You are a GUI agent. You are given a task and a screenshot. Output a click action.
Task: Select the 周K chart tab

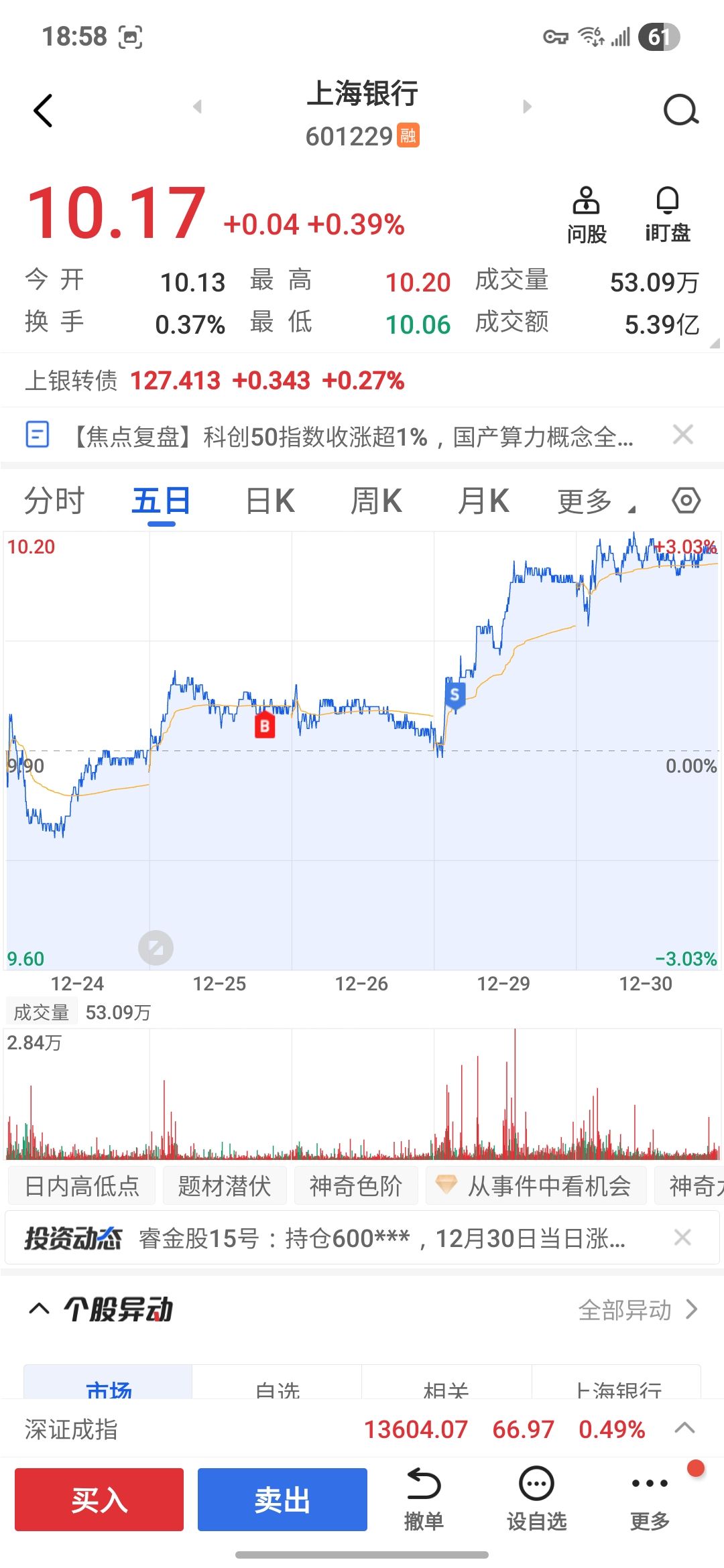click(376, 501)
